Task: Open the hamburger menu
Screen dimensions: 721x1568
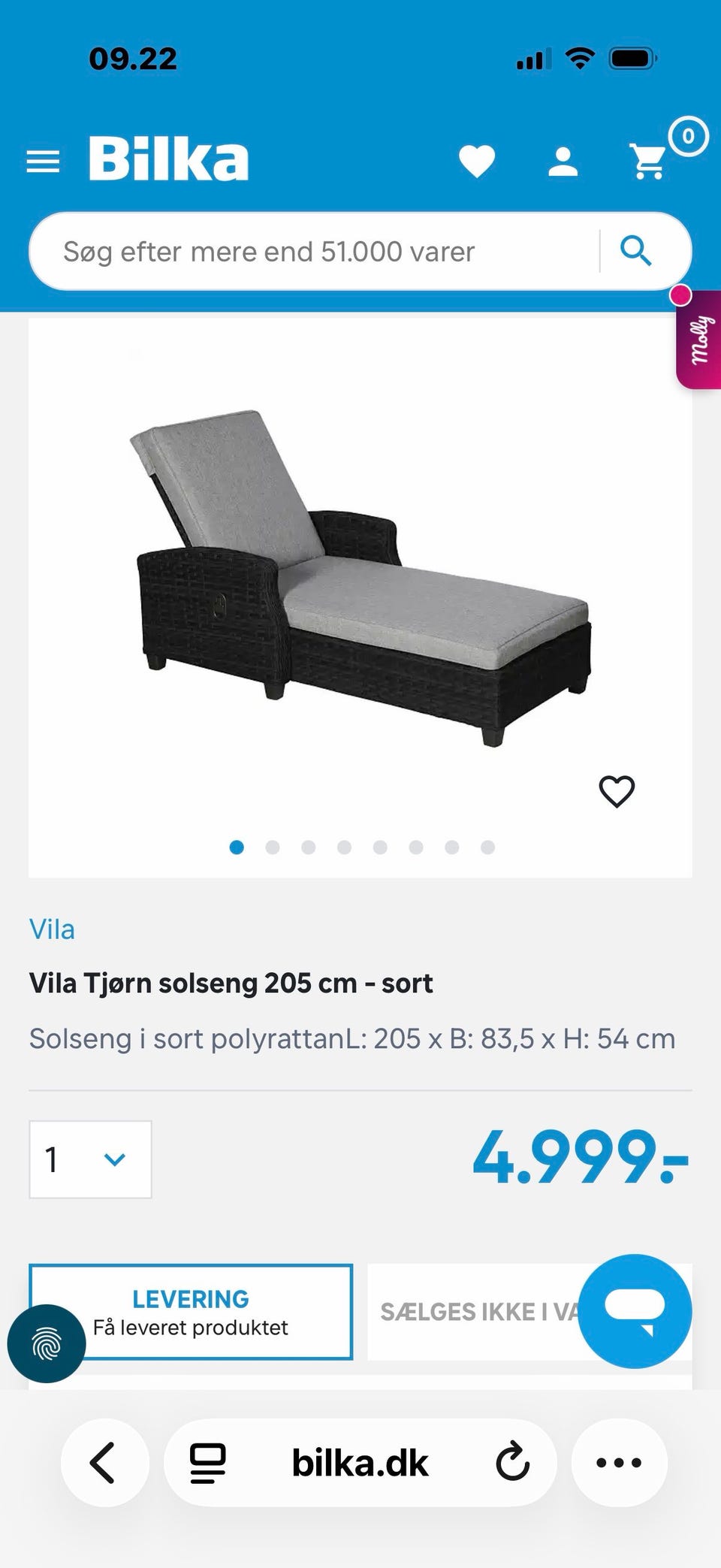Action: click(x=43, y=161)
